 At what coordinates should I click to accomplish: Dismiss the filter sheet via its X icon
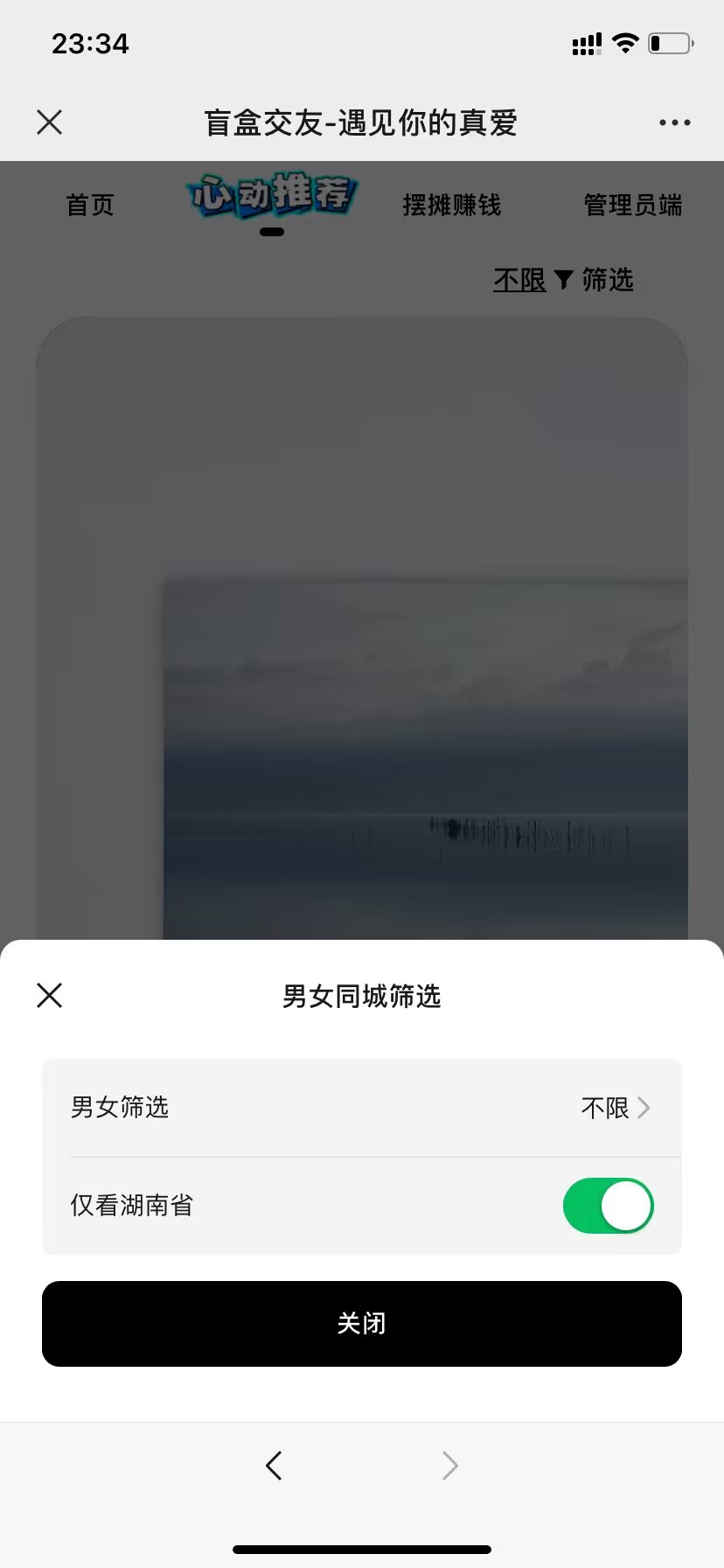[49, 995]
